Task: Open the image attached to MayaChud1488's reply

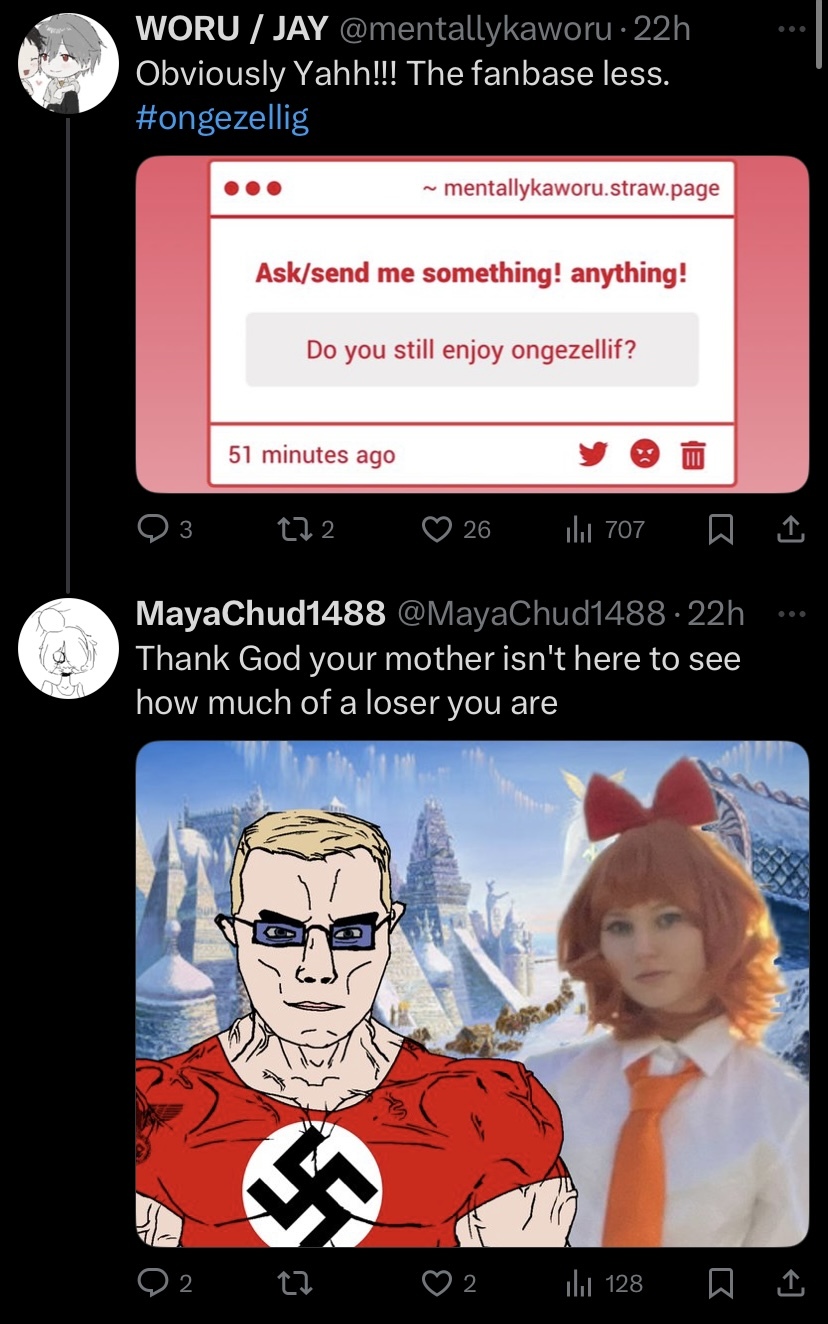Action: pyautogui.click(x=472, y=993)
